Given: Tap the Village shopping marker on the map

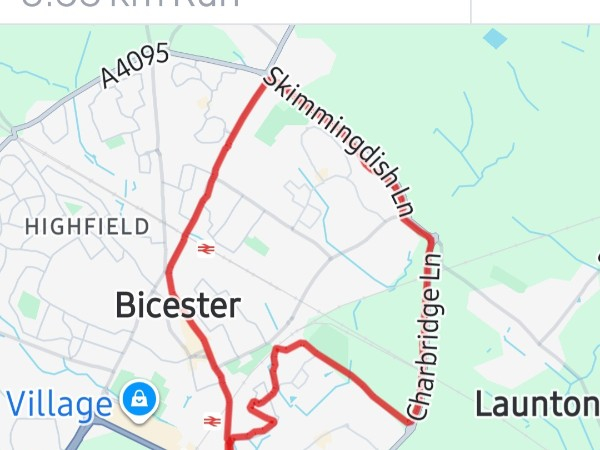Looking at the screenshot, I should coord(137,400).
